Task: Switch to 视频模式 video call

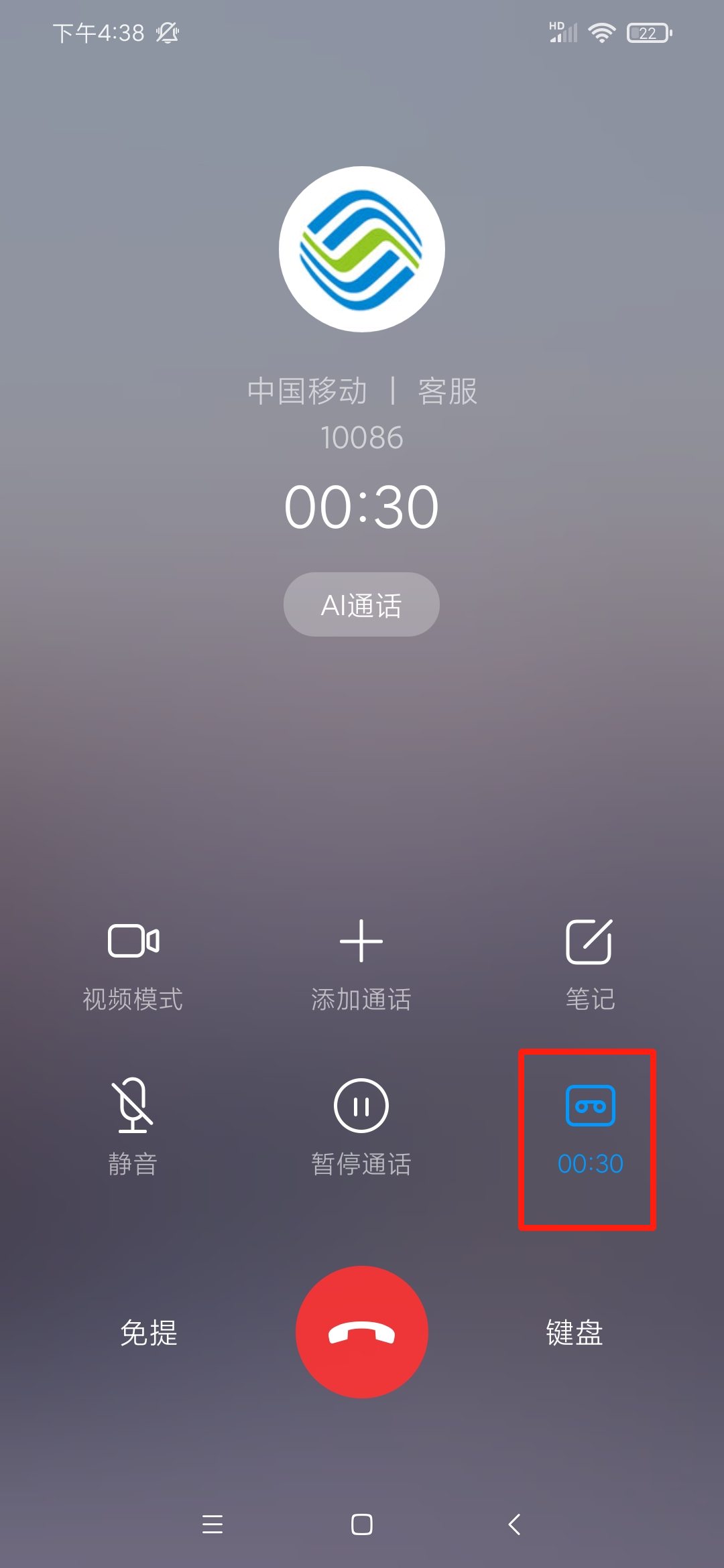Action: point(133,966)
